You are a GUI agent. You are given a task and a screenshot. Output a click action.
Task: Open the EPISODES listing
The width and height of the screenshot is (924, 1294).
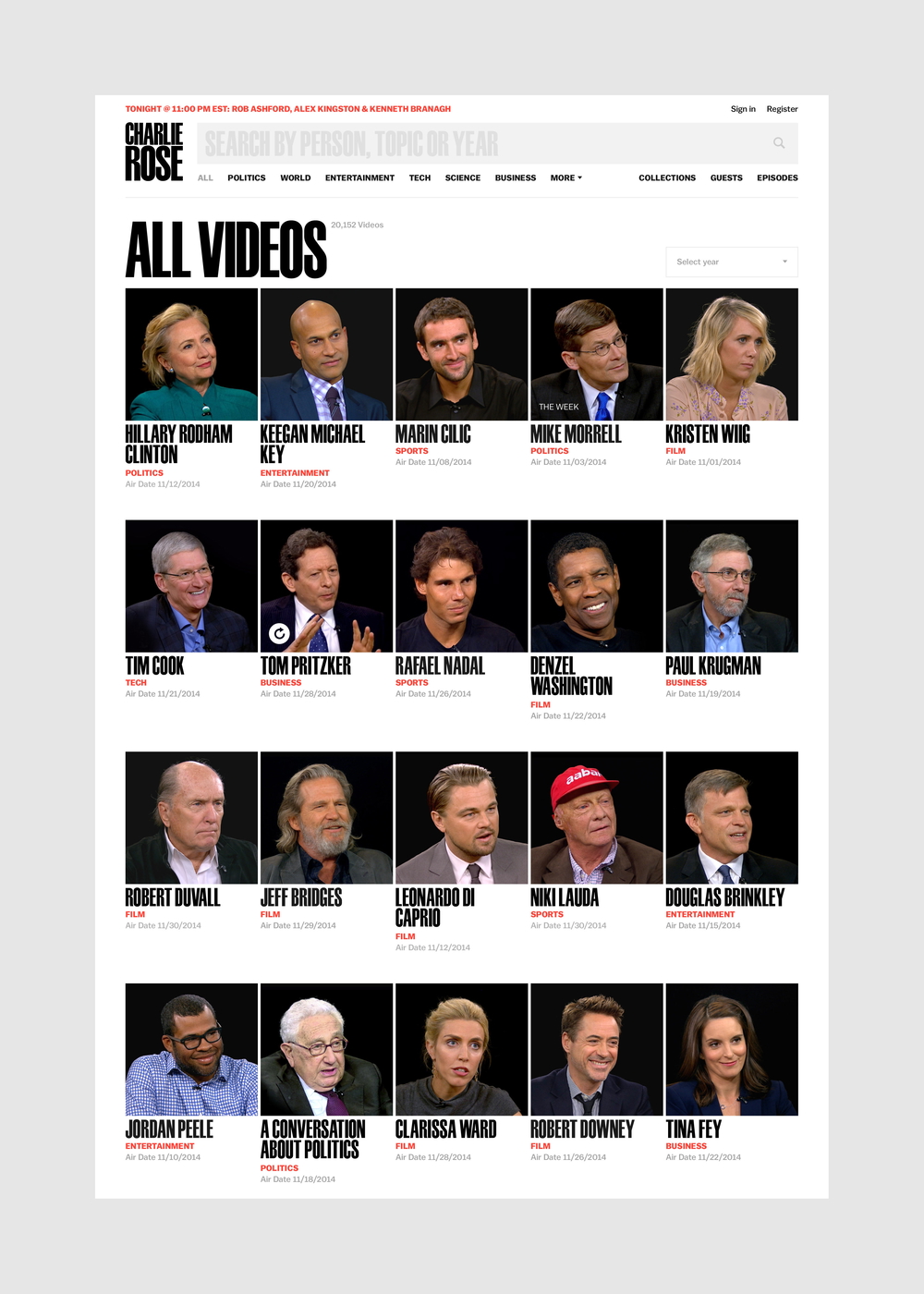point(777,177)
